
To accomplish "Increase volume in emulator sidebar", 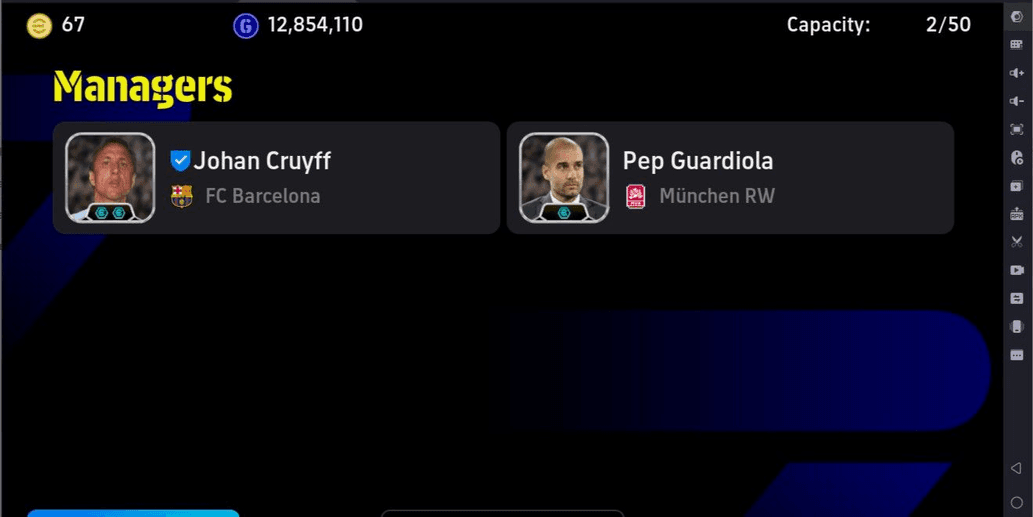I will click(x=1016, y=73).
